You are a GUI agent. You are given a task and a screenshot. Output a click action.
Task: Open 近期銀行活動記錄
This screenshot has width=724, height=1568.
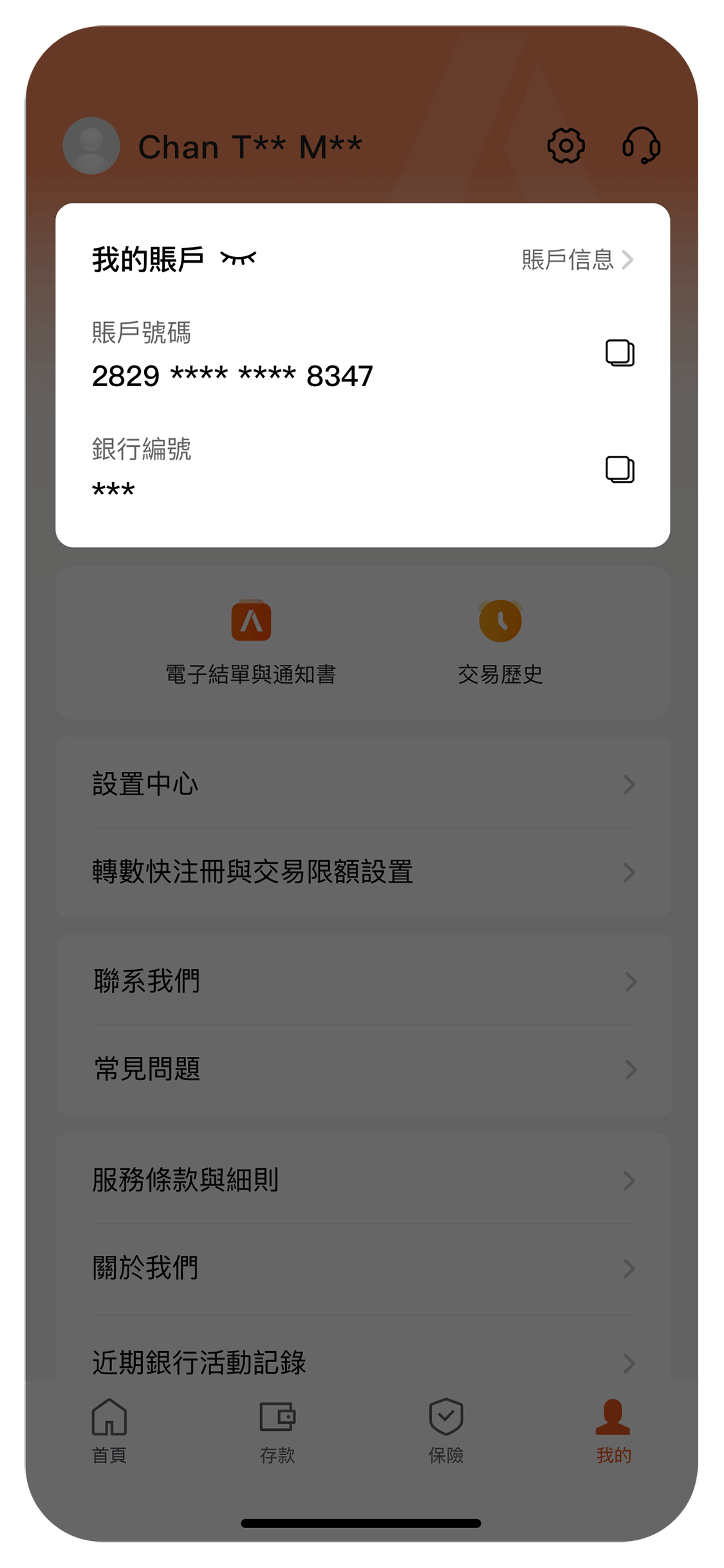363,1362
